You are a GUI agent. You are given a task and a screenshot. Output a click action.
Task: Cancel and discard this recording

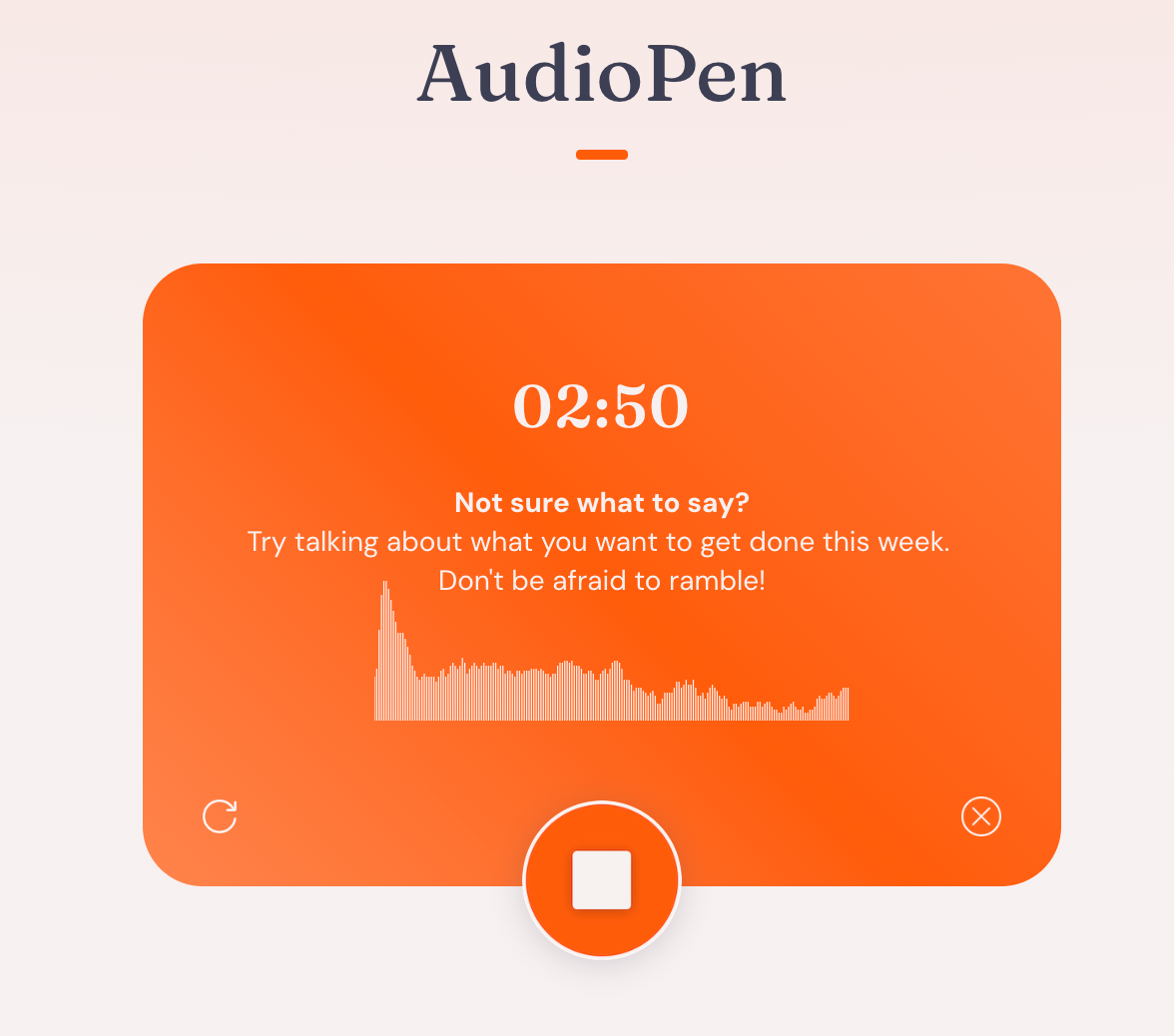pyautogui.click(x=980, y=816)
